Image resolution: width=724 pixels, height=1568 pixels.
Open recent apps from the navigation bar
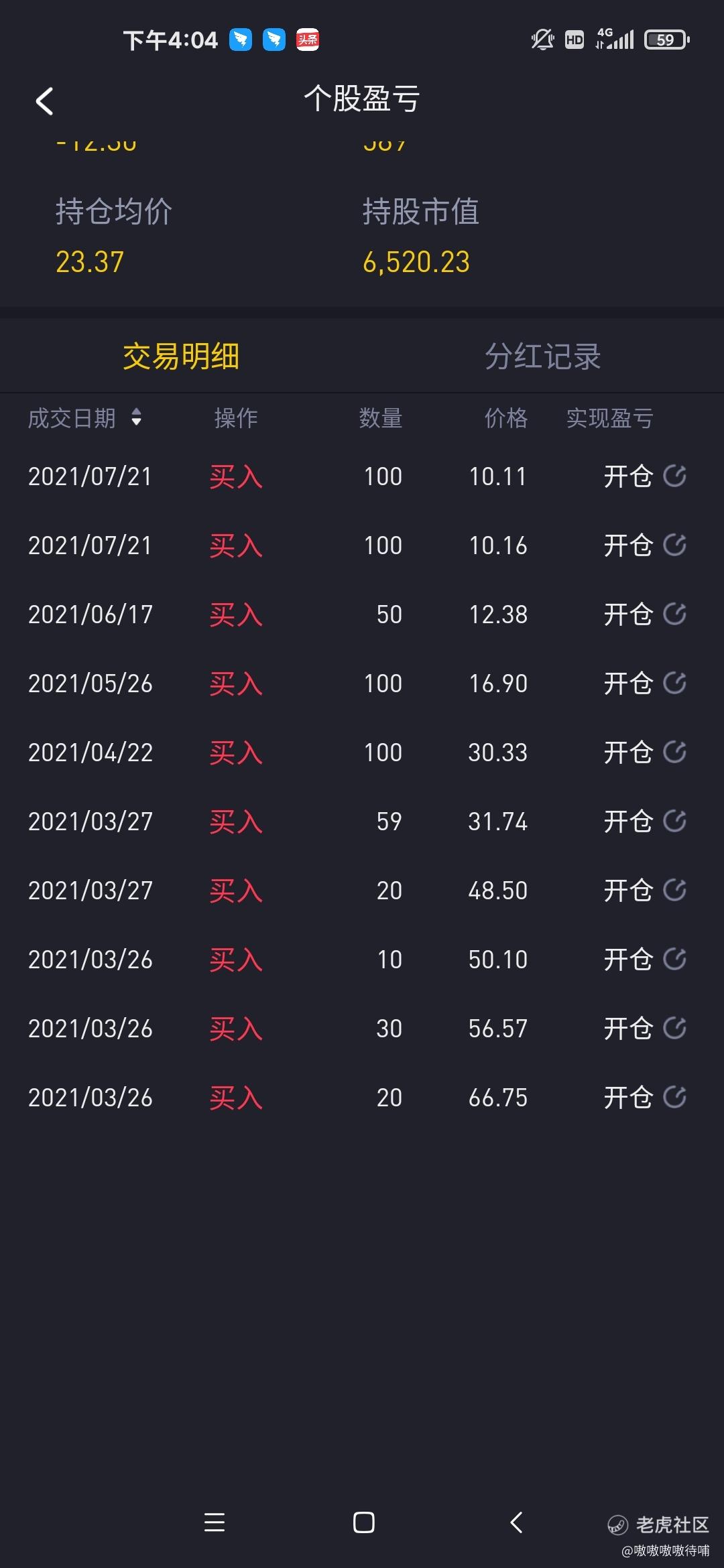[x=215, y=1522]
